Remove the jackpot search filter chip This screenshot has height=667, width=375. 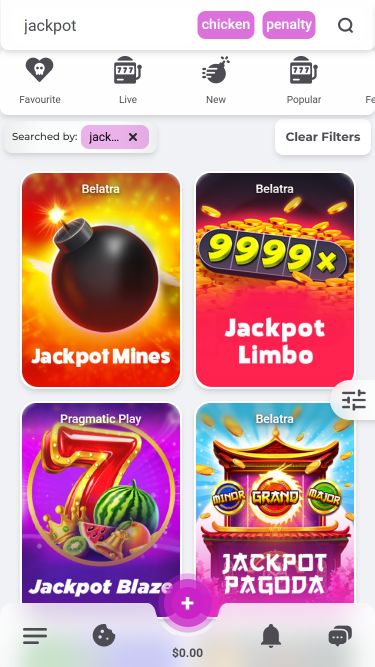[x=133, y=137]
